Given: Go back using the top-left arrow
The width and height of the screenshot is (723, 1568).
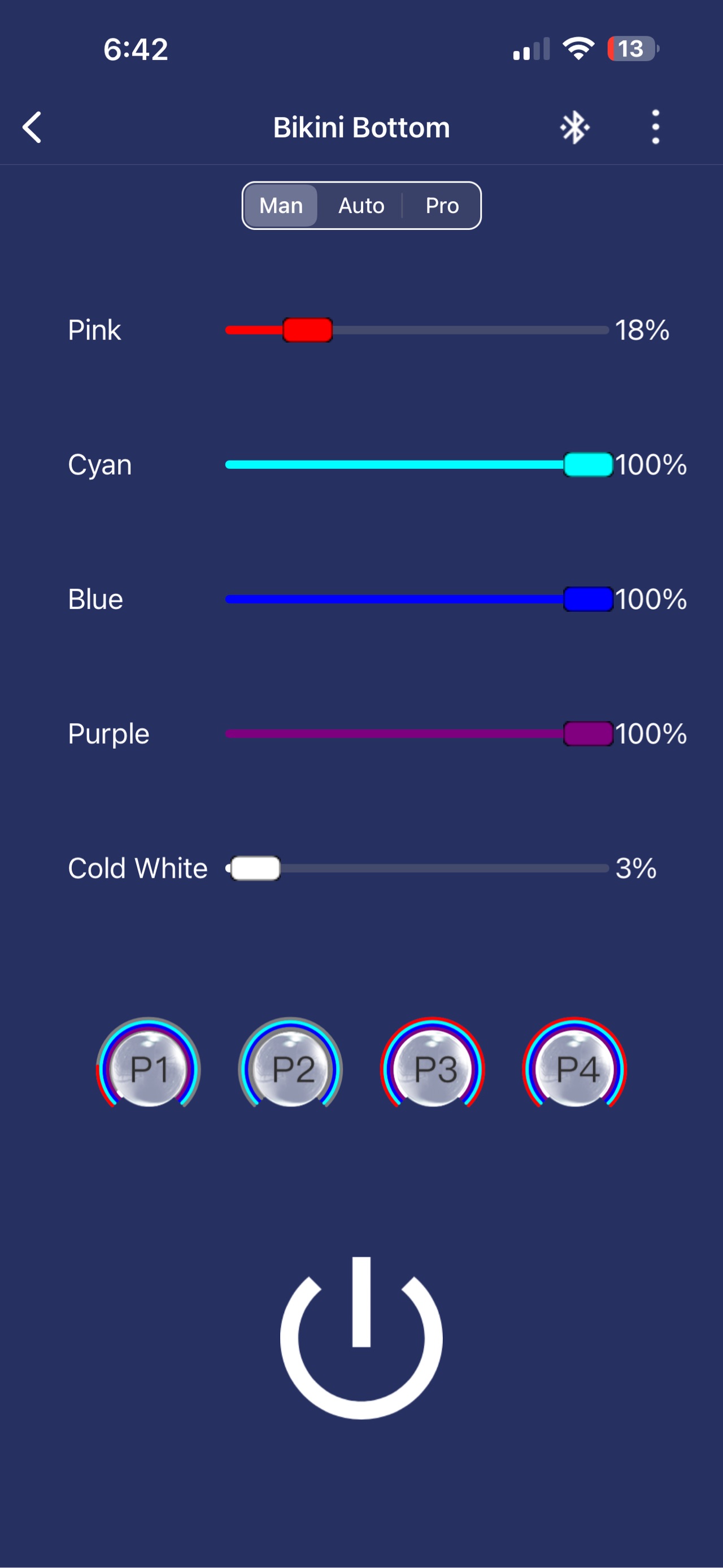Looking at the screenshot, I should pyautogui.click(x=32, y=127).
